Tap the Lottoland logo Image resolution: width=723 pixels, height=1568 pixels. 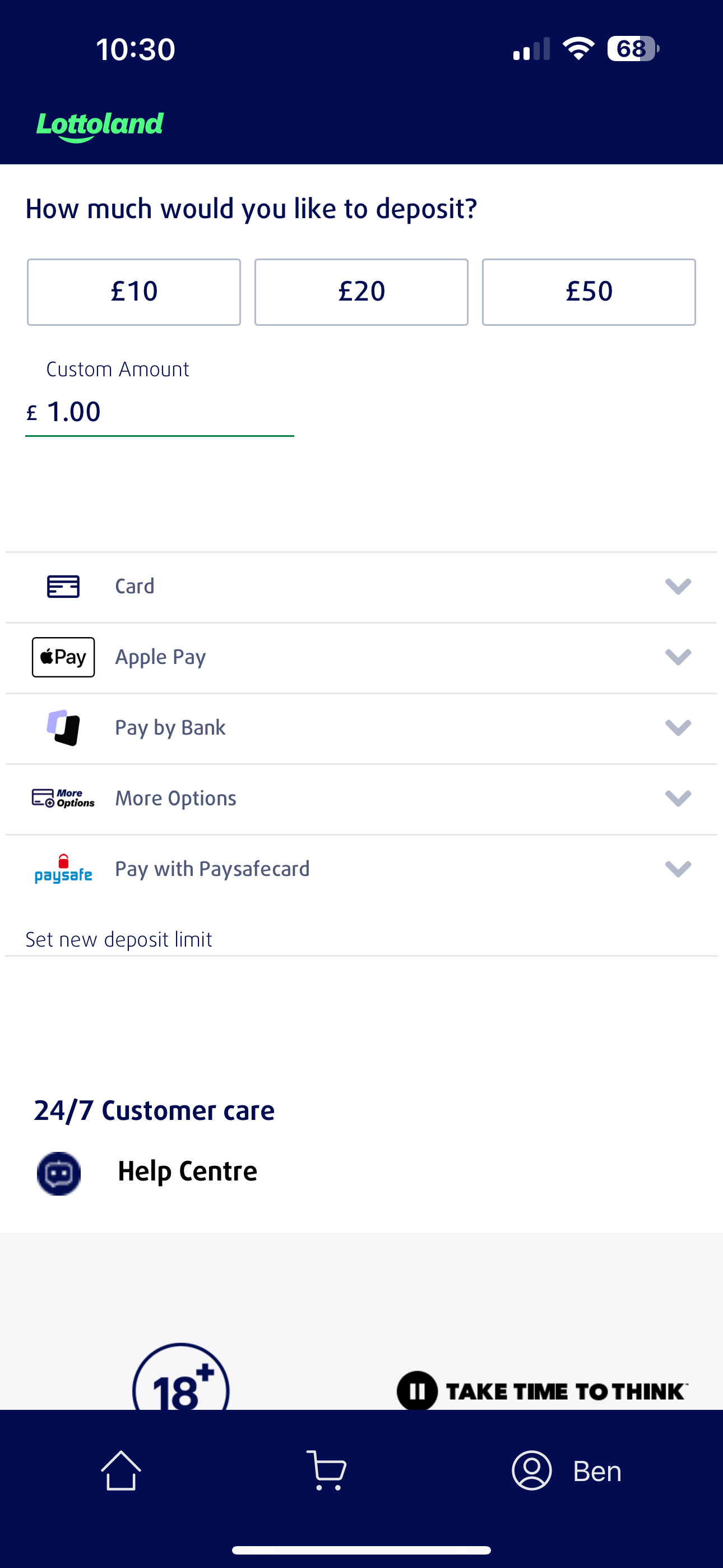pos(100,126)
